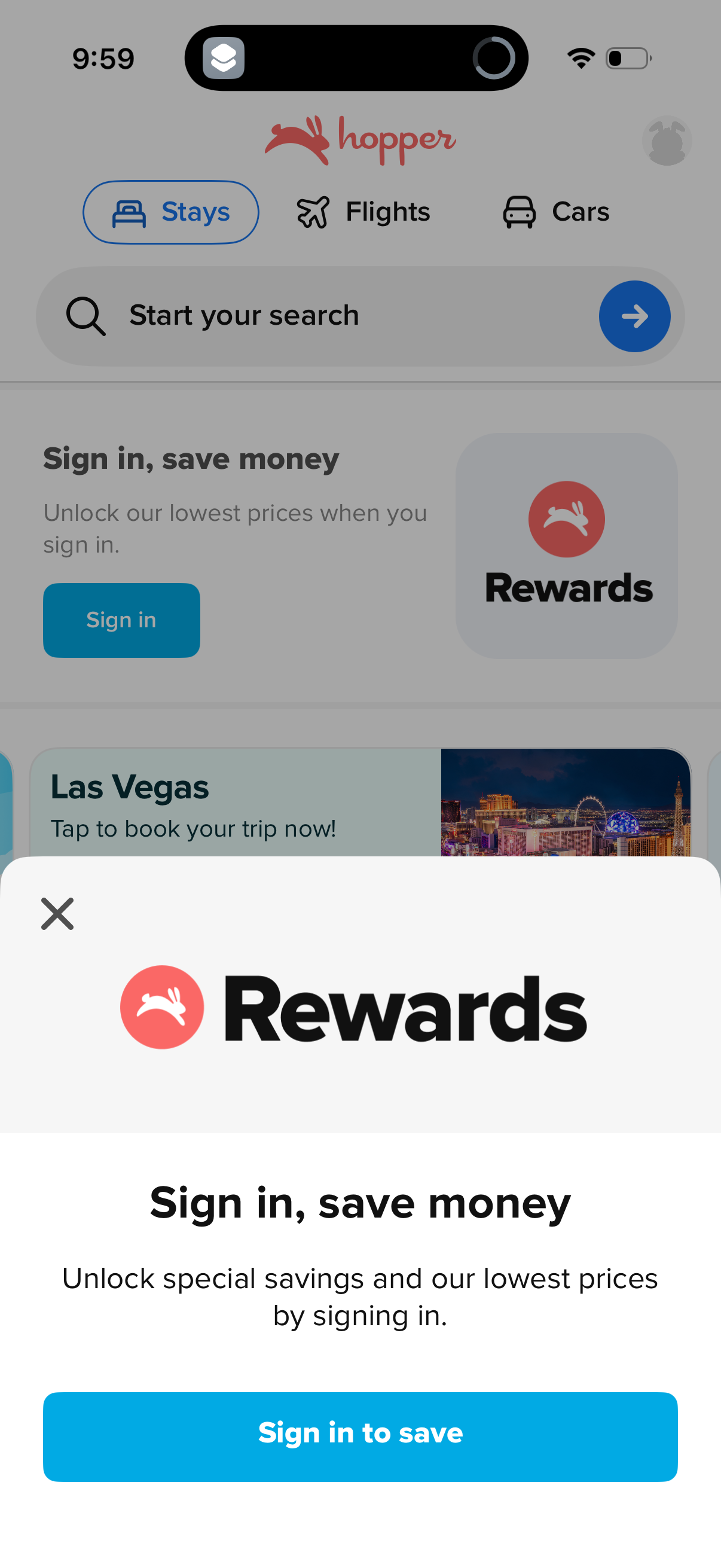Tap the Wi-Fi indicator in the status bar

[x=580, y=57]
